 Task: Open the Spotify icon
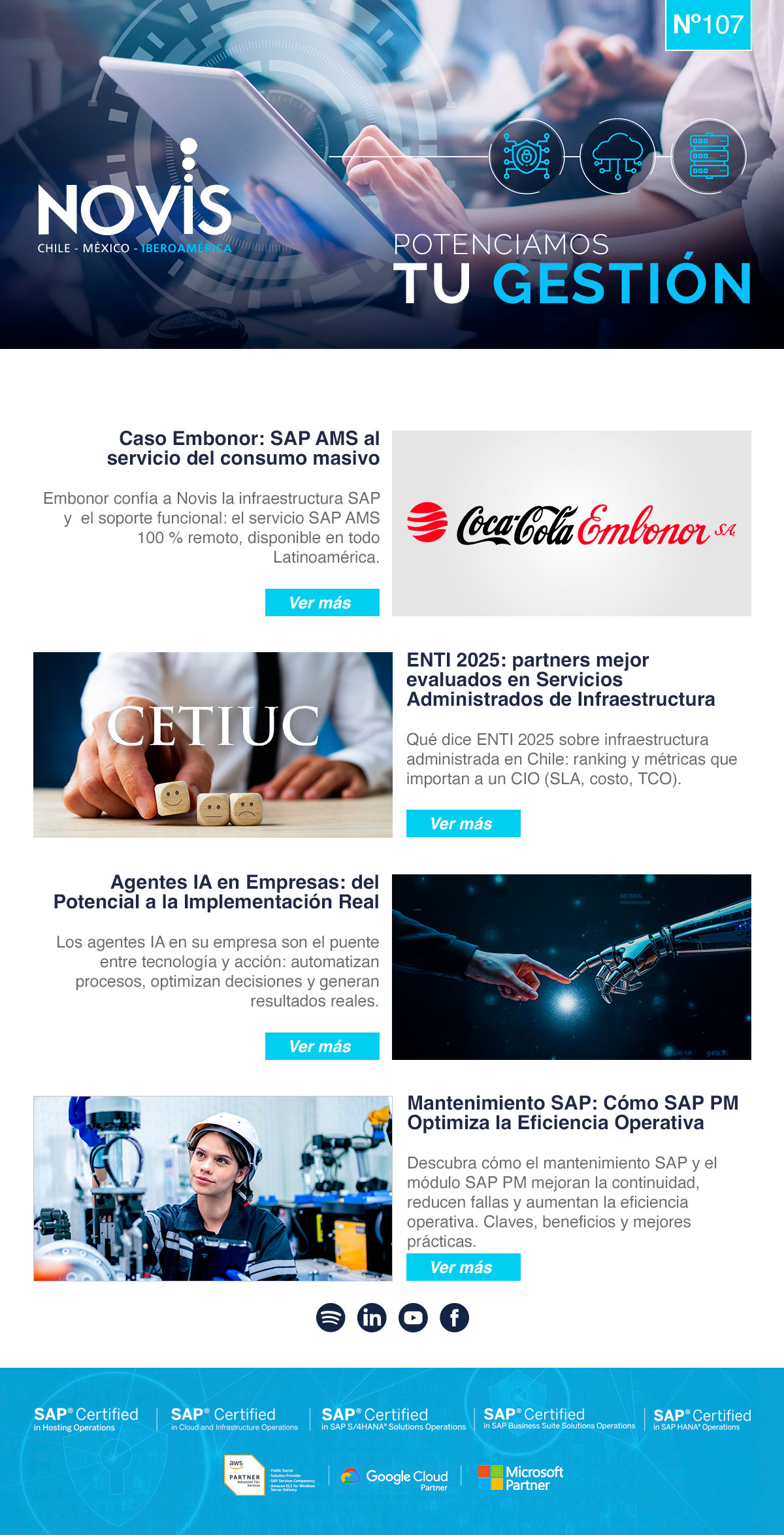331,1317
